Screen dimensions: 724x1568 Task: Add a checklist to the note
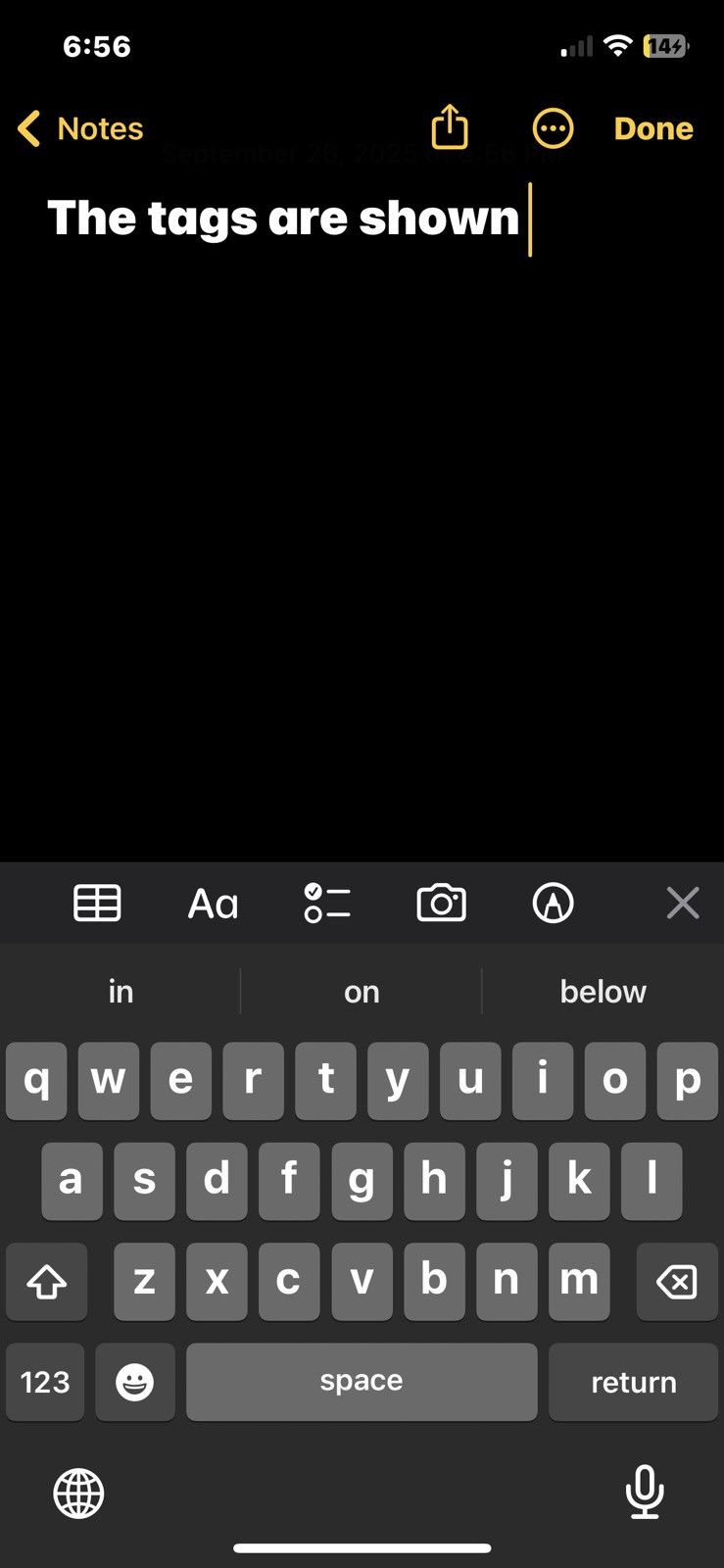coord(327,903)
